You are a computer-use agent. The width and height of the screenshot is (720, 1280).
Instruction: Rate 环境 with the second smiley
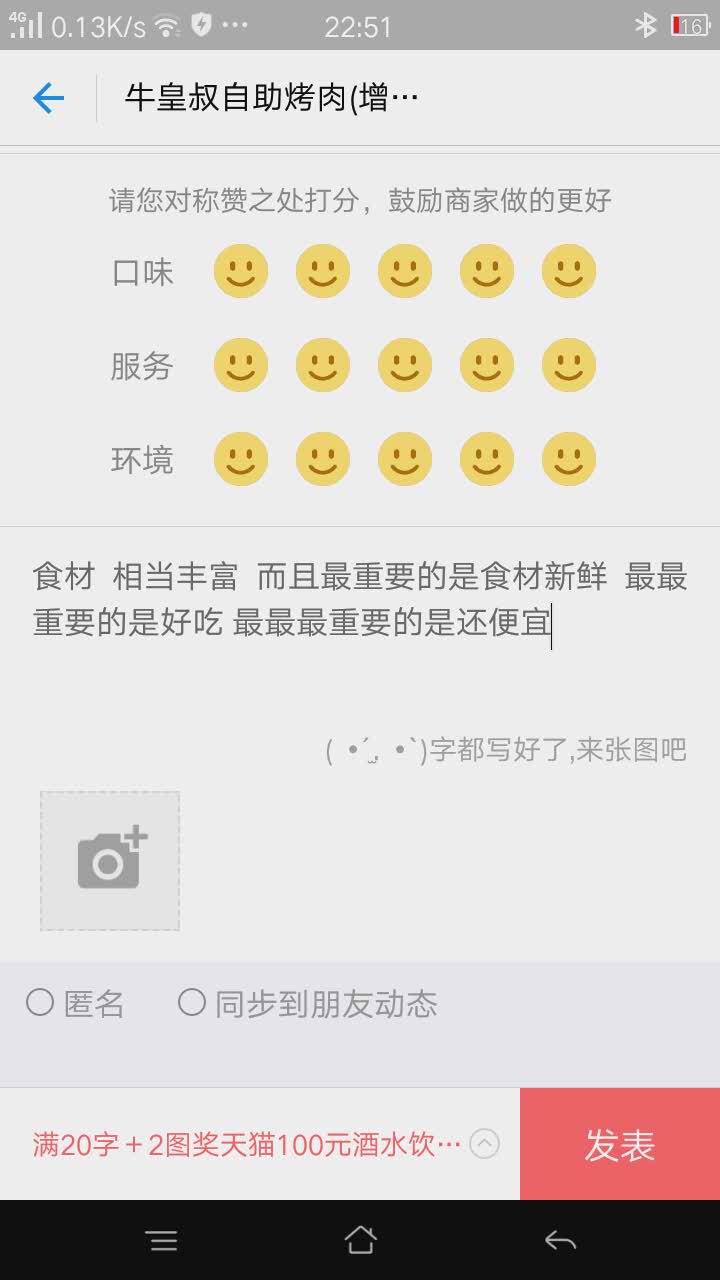(x=323, y=459)
